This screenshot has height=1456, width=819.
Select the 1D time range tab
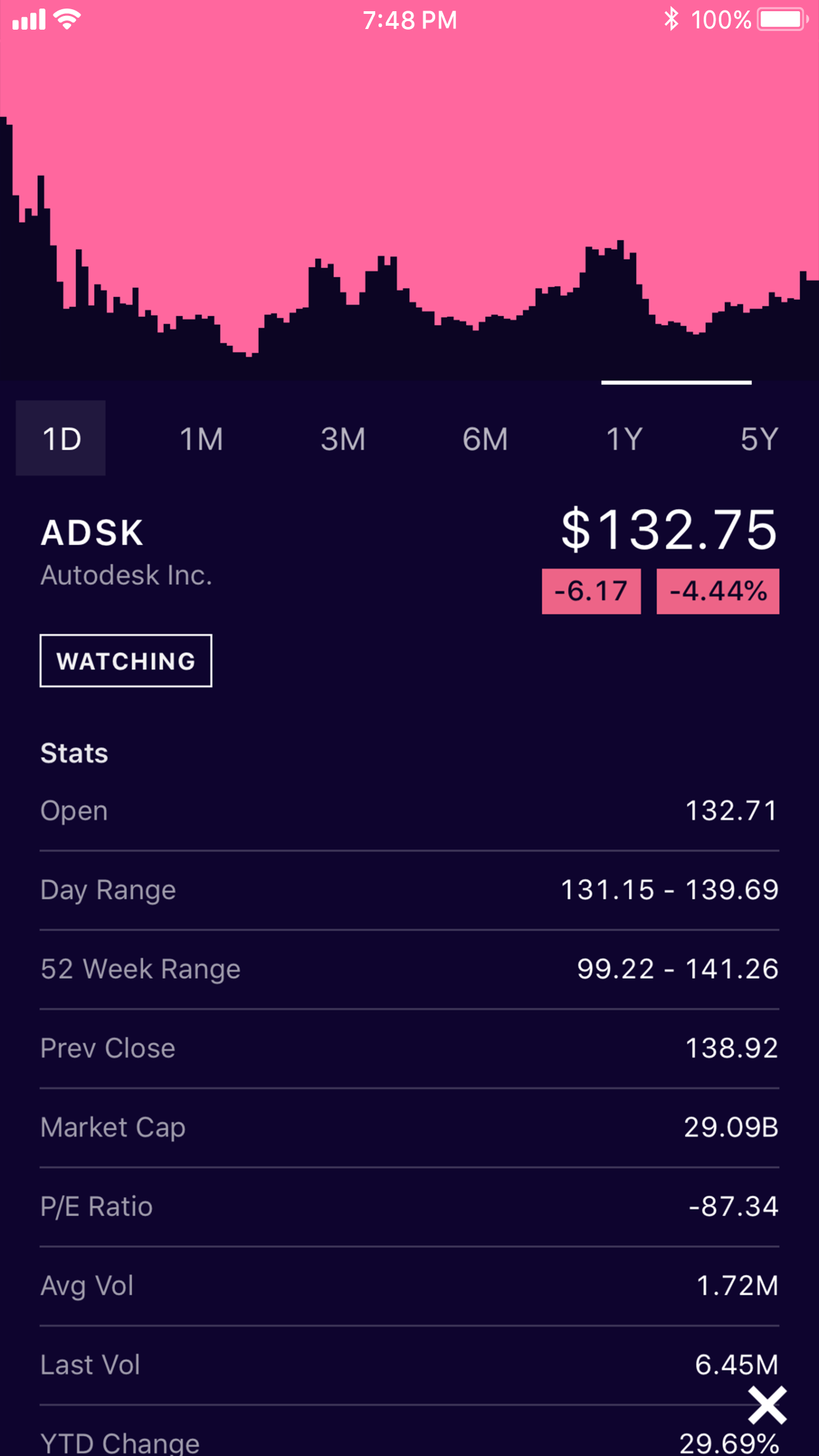tap(60, 438)
